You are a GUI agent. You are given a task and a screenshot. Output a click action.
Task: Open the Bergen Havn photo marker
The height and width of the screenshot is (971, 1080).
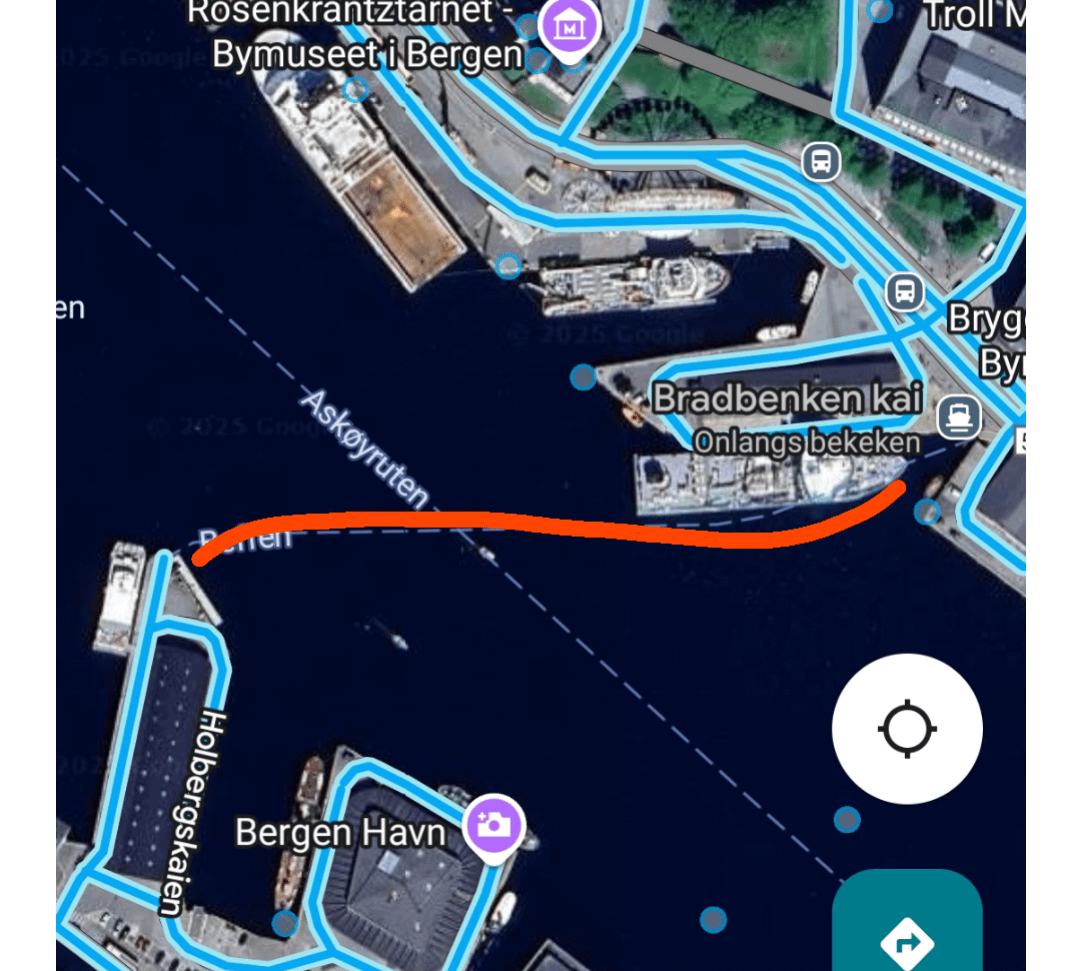(494, 825)
